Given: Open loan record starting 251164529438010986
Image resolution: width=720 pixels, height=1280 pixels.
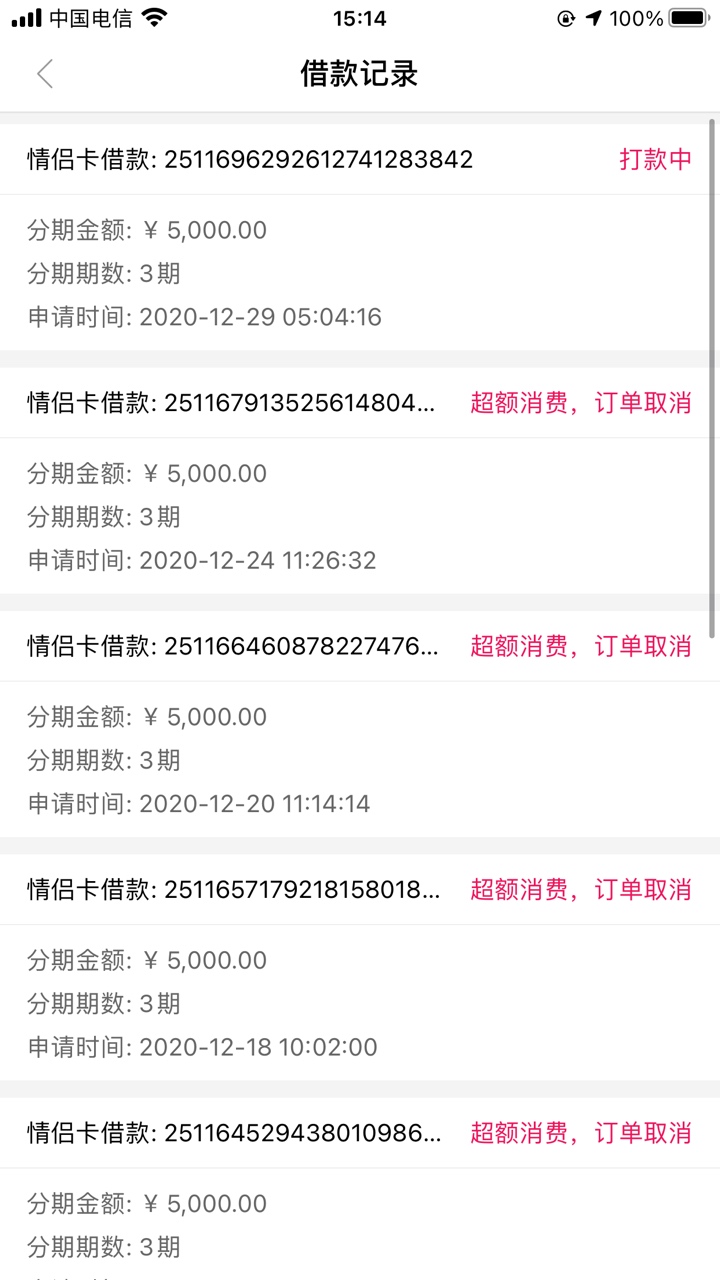Looking at the screenshot, I should [360, 1189].
